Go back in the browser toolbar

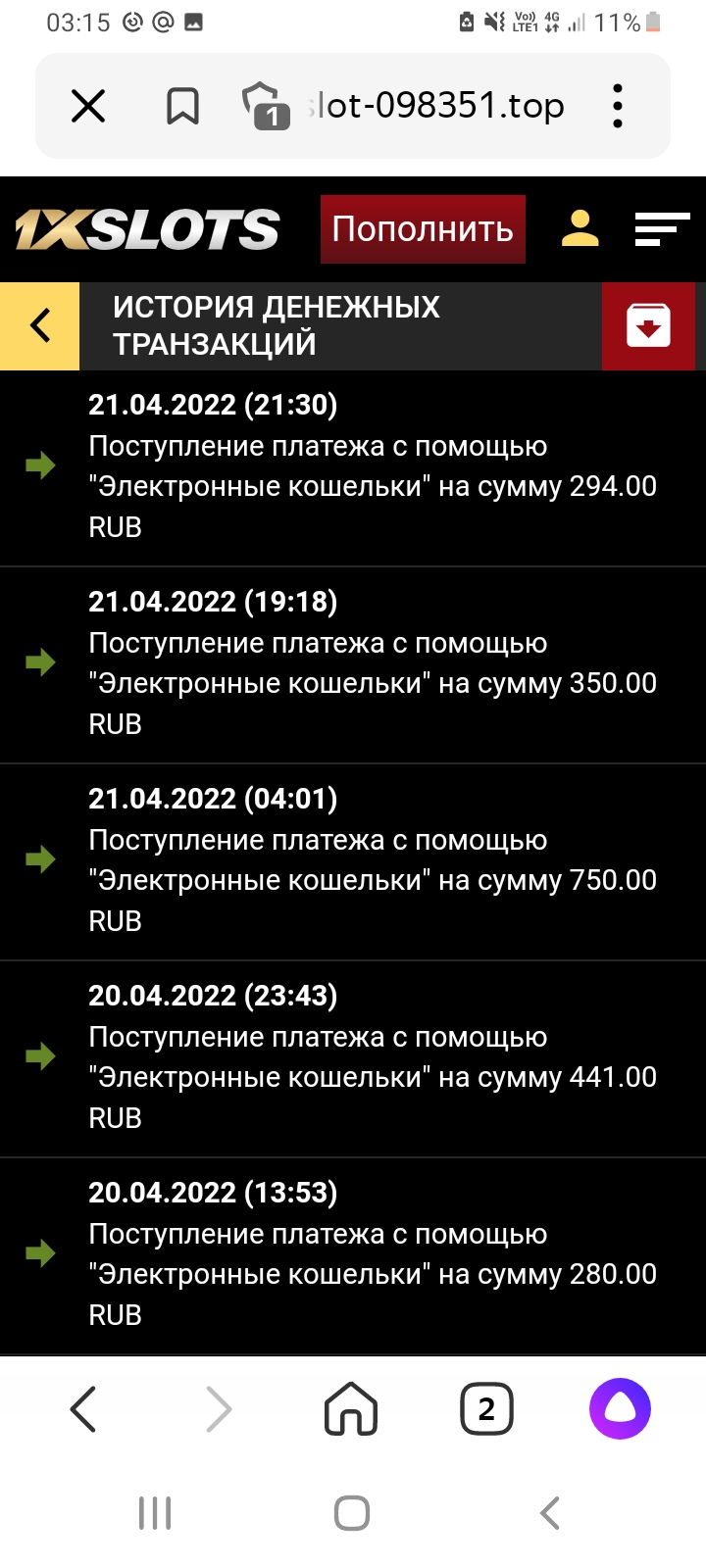84,1409
